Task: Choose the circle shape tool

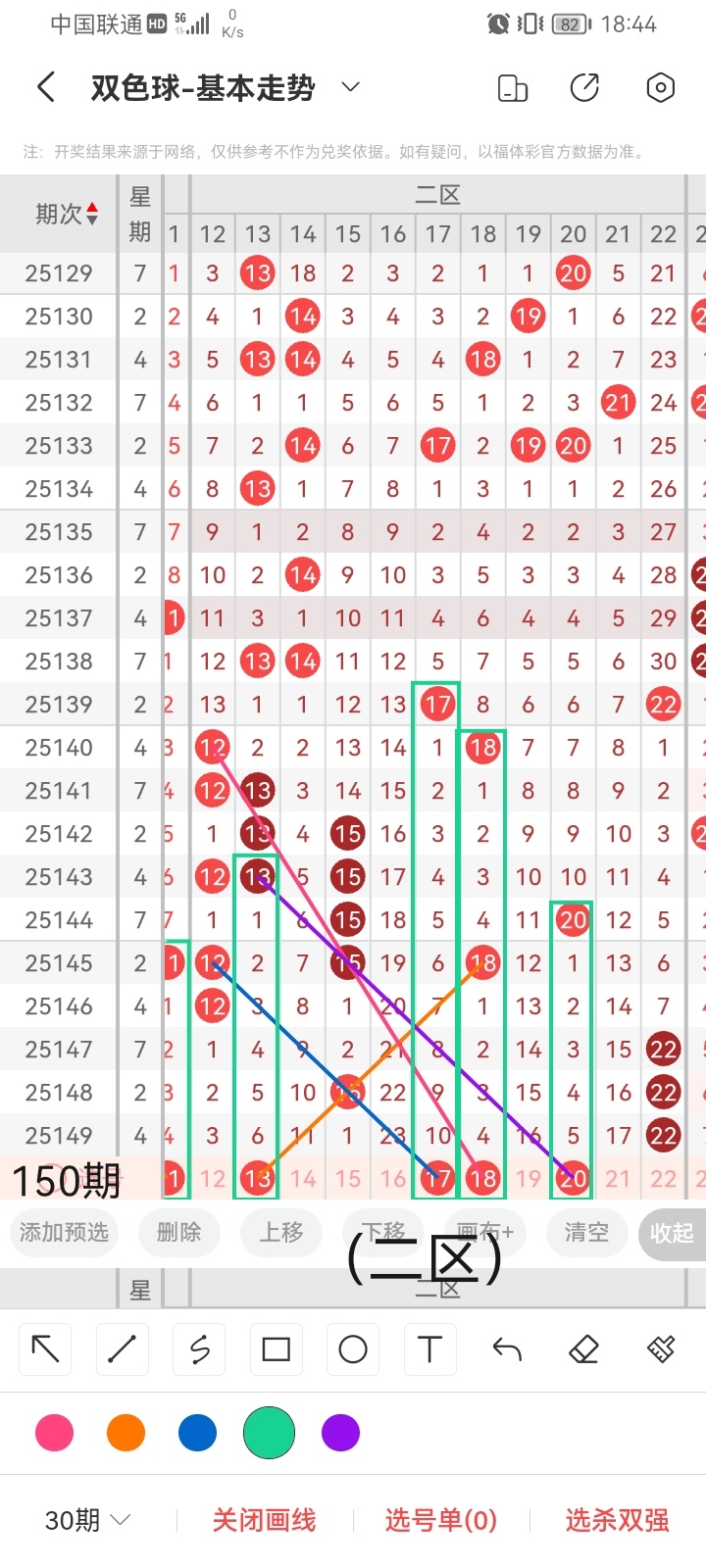Action: (x=352, y=1349)
